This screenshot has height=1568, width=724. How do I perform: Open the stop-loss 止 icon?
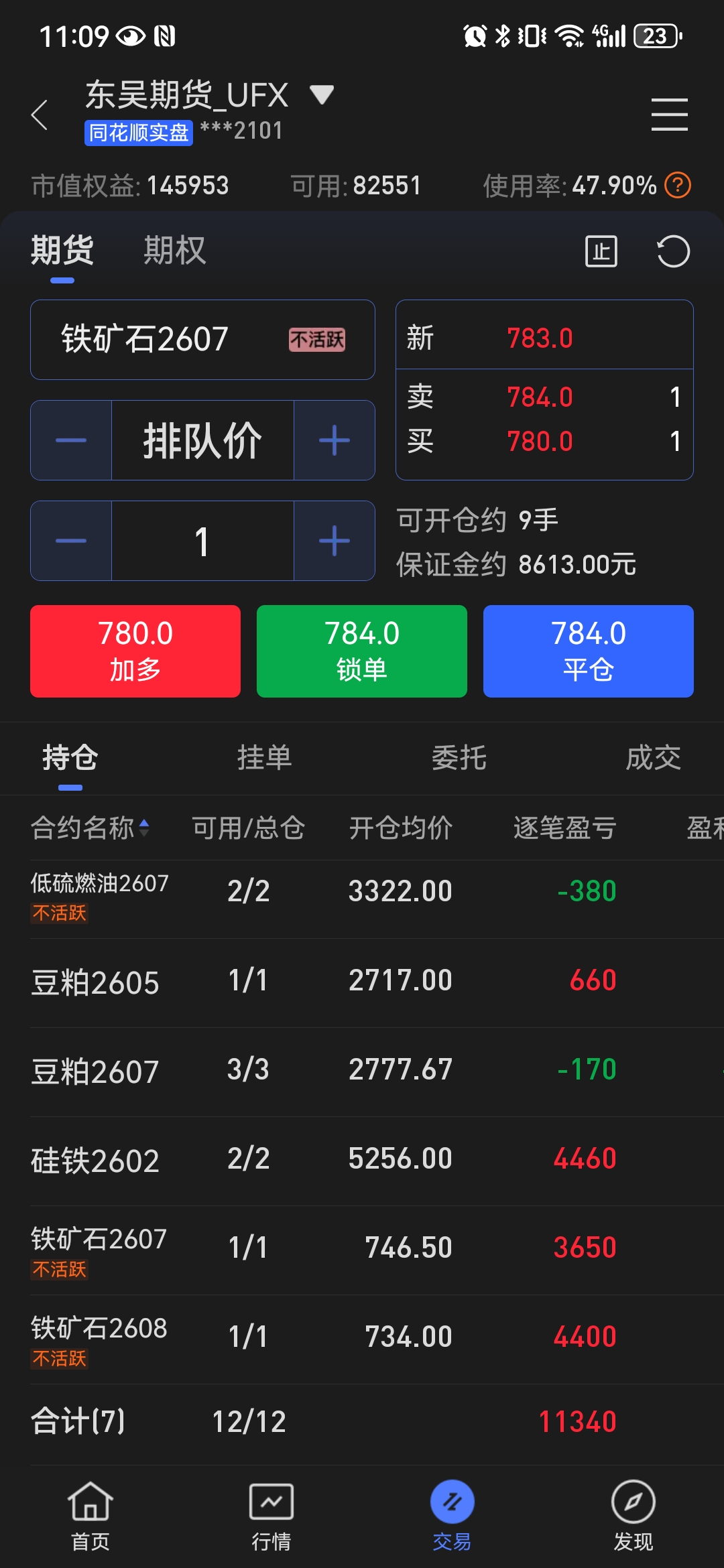pos(601,252)
